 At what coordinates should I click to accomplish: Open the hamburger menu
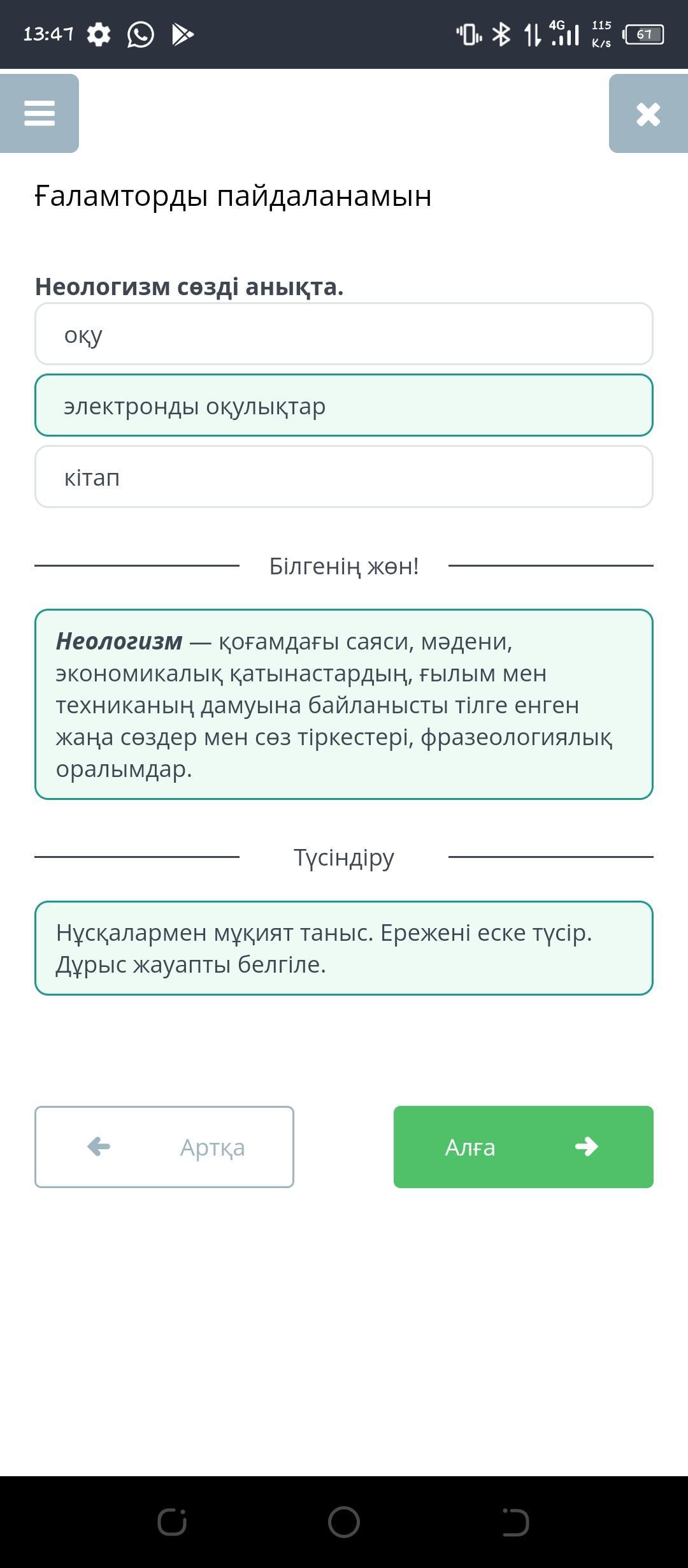click(39, 113)
